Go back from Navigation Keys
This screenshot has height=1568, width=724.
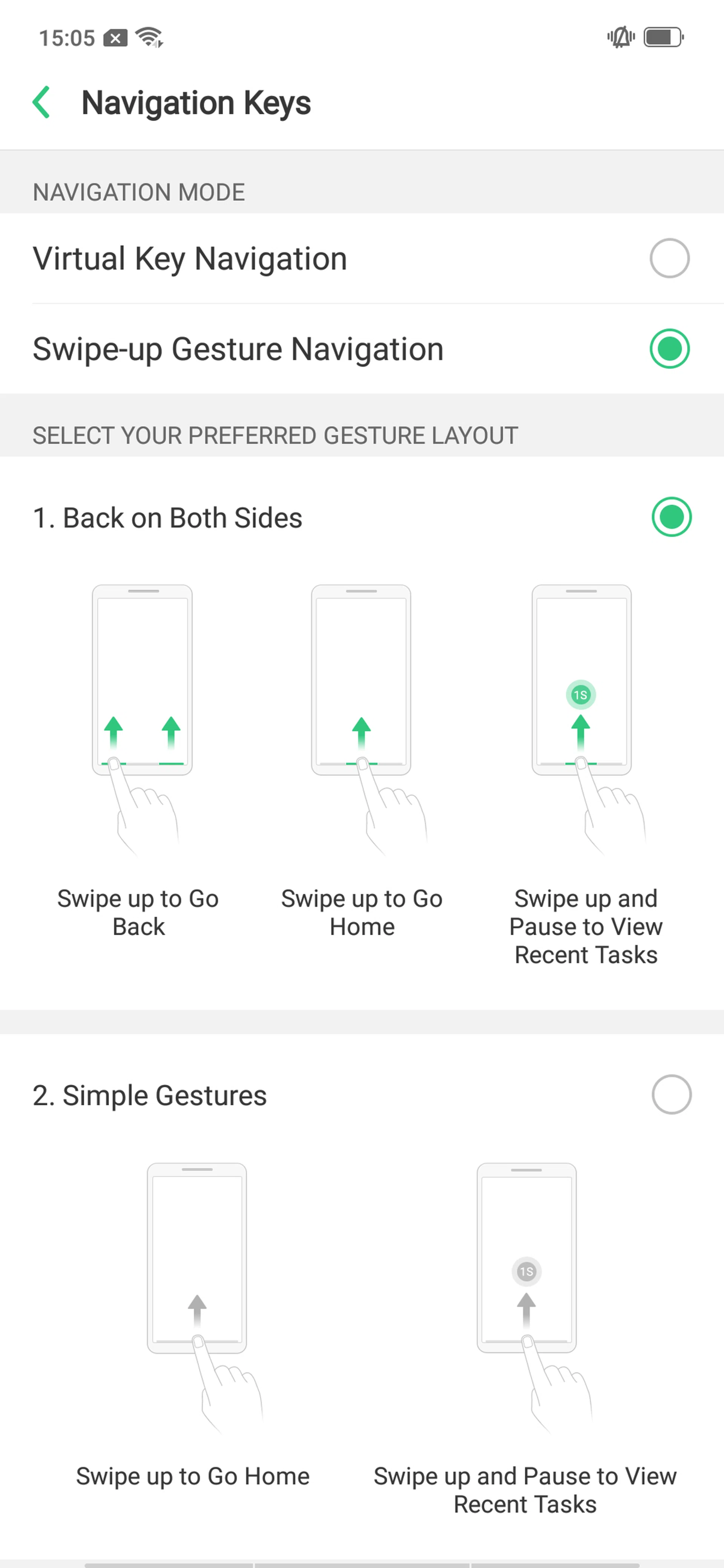coord(41,102)
